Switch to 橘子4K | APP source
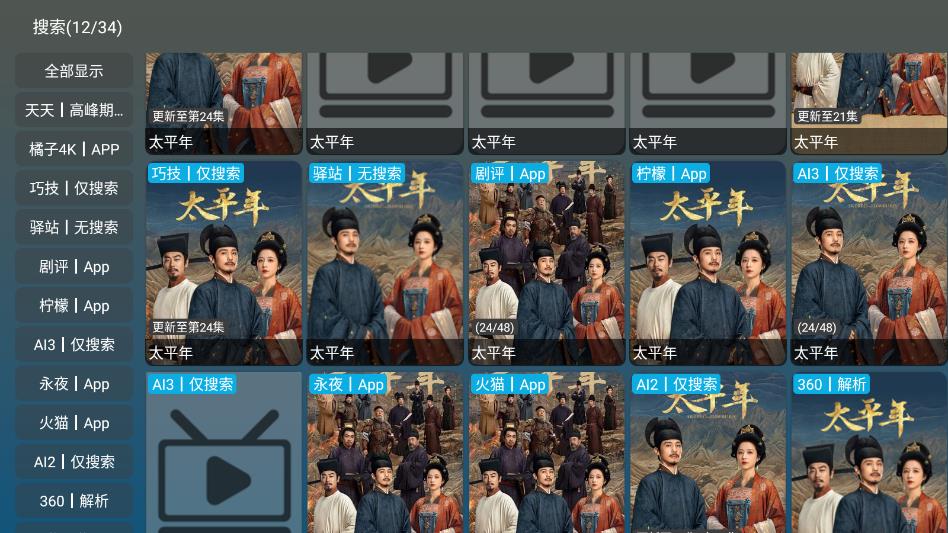This screenshot has height=533, width=948. [x=74, y=149]
